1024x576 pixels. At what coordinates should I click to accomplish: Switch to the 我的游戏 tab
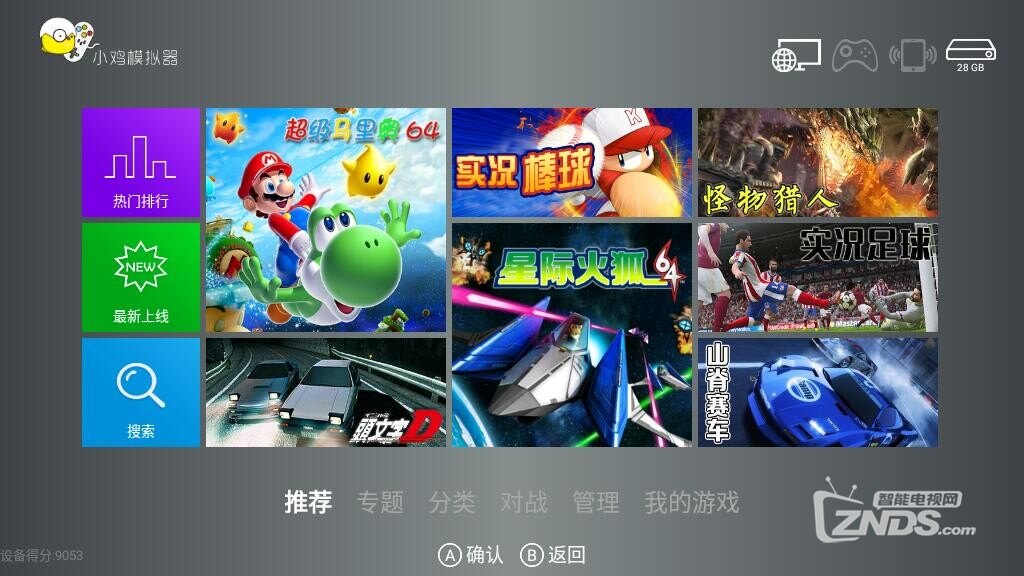point(692,502)
